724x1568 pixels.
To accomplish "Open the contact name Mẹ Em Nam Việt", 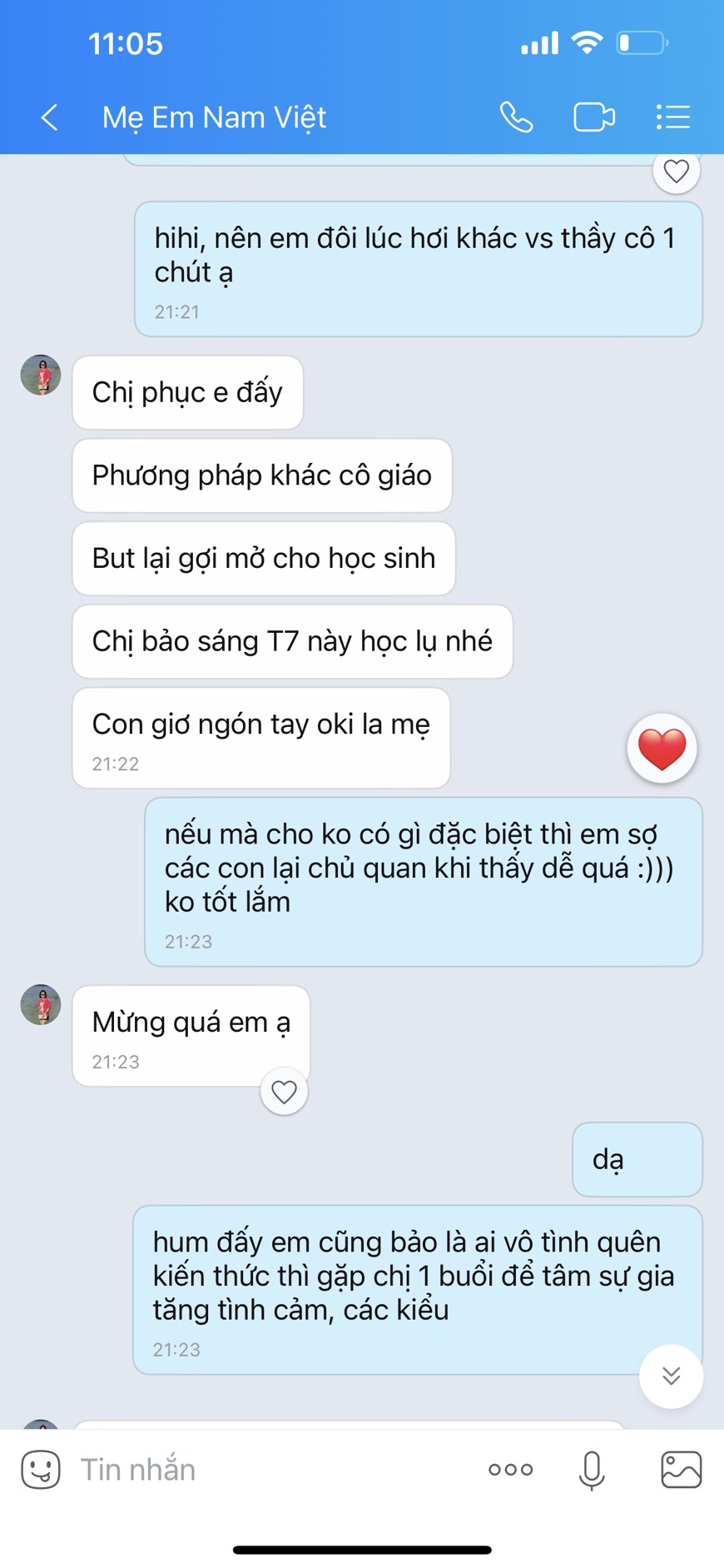I will 214,117.
